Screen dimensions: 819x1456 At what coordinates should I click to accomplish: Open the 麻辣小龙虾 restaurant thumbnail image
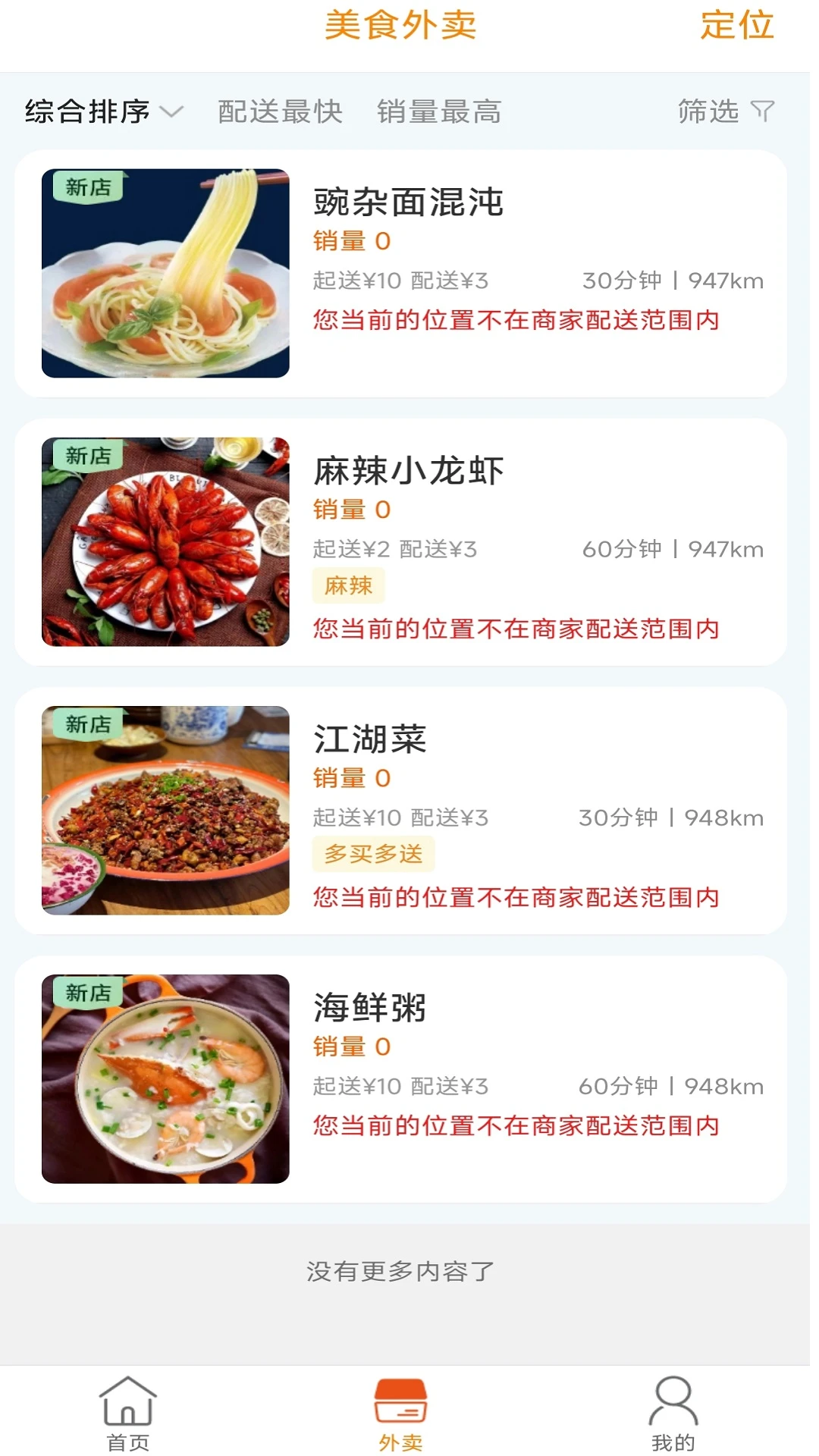click(x=167, y=542)
